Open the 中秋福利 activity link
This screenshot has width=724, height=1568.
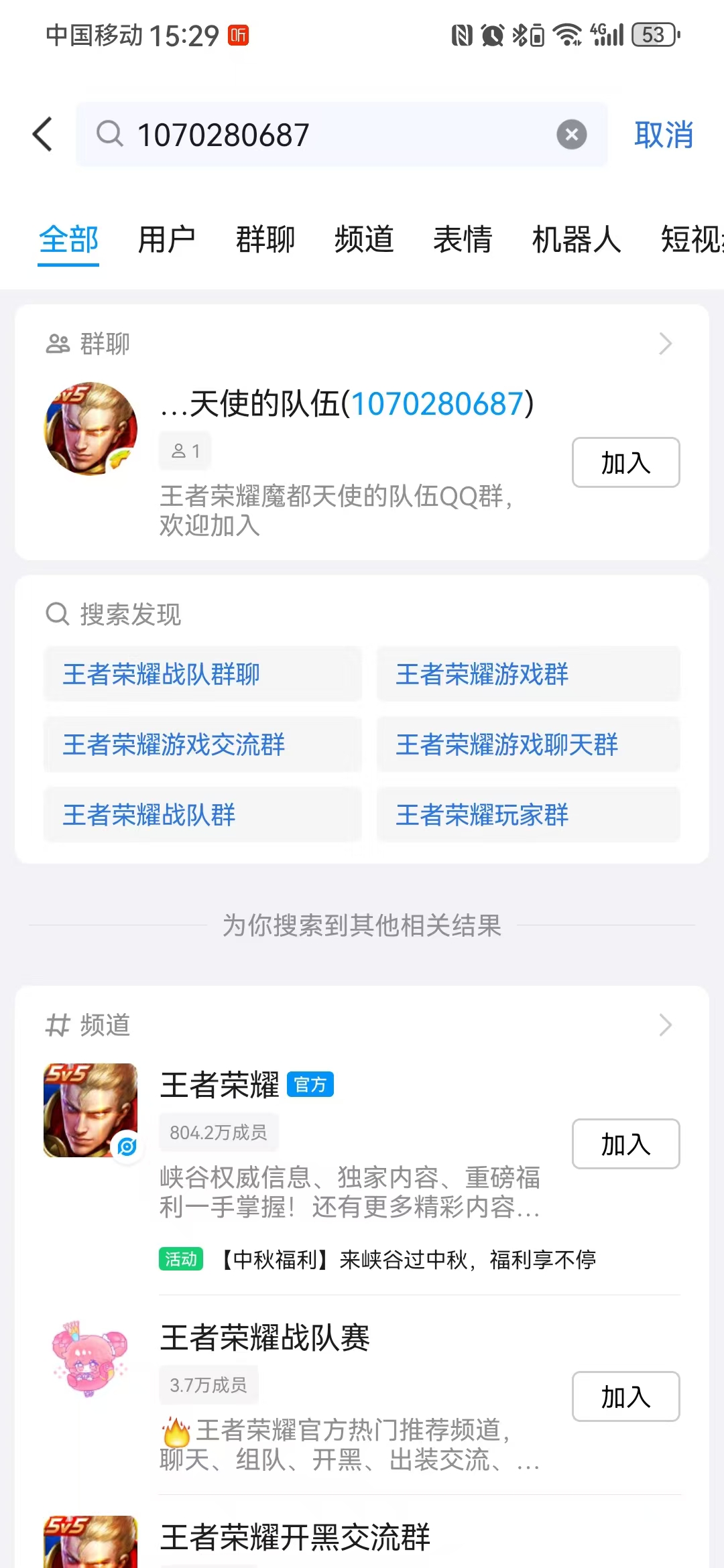408,1260
